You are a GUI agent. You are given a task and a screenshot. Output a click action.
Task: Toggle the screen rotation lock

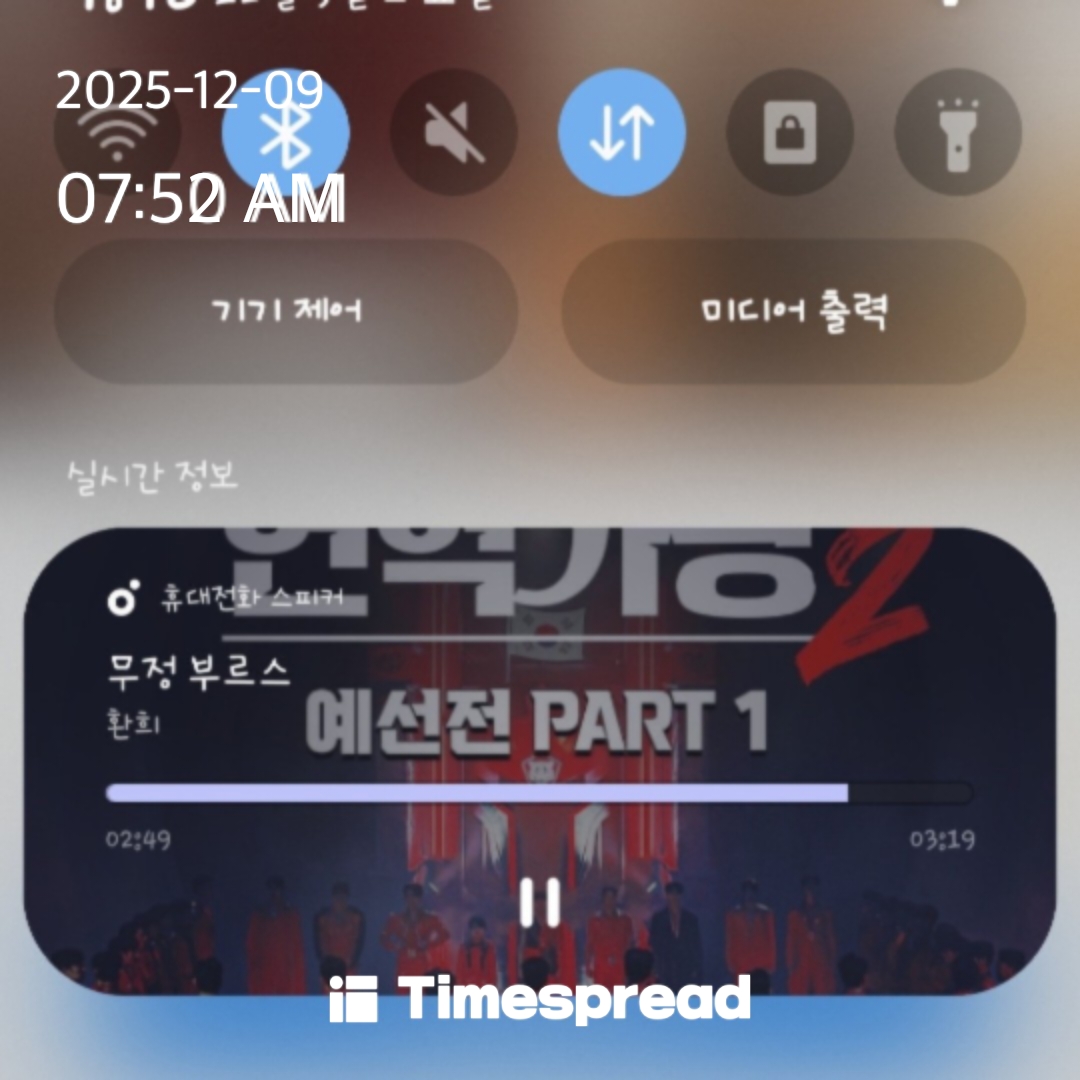point(790,132)
